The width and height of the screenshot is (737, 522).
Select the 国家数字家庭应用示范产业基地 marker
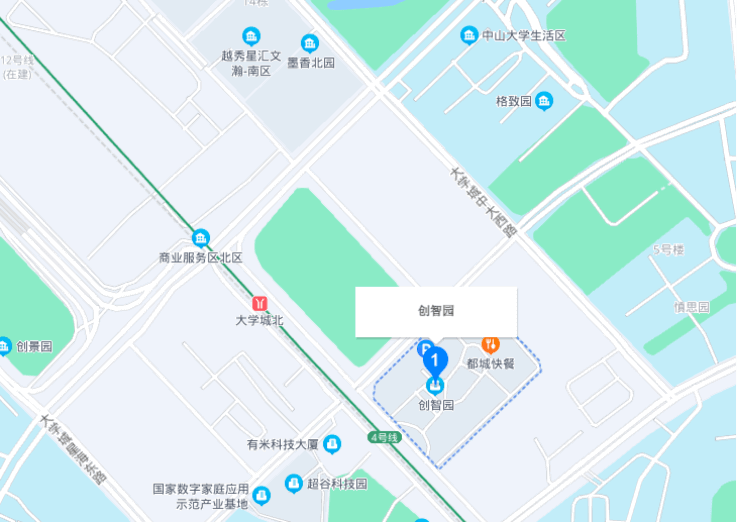(x=261, y=495)
